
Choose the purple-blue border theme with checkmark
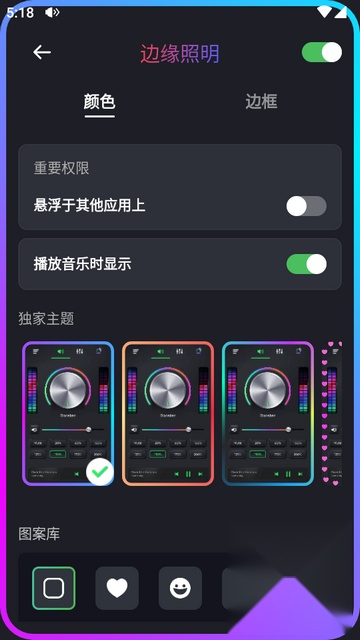68,413
